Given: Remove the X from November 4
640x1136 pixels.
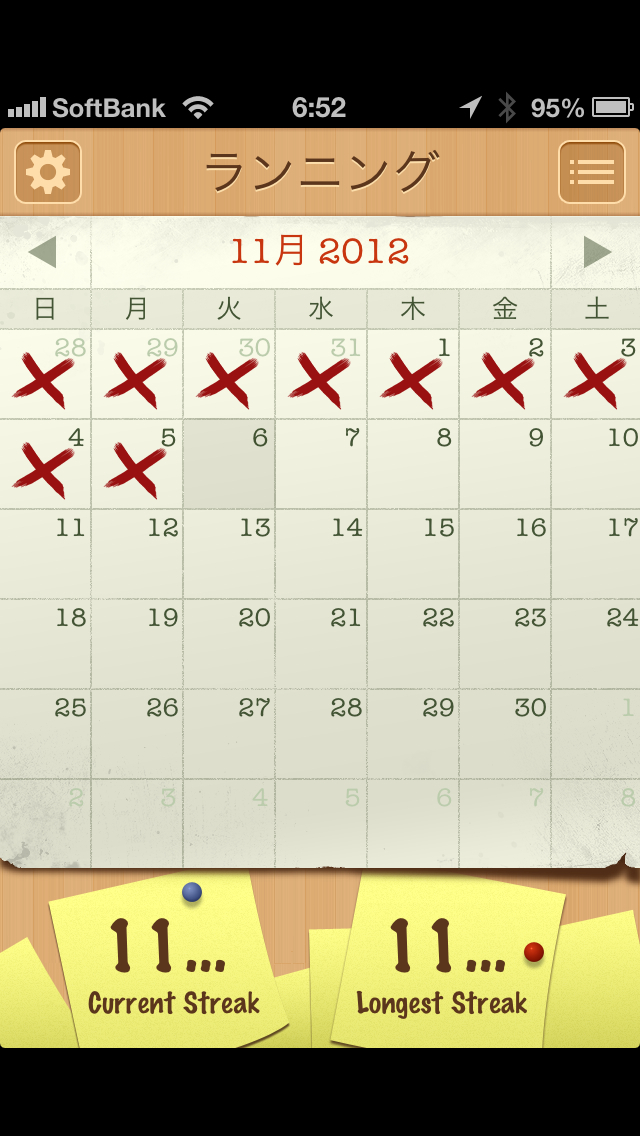Looking at the screenshot, I should click(x=45, y=466).
